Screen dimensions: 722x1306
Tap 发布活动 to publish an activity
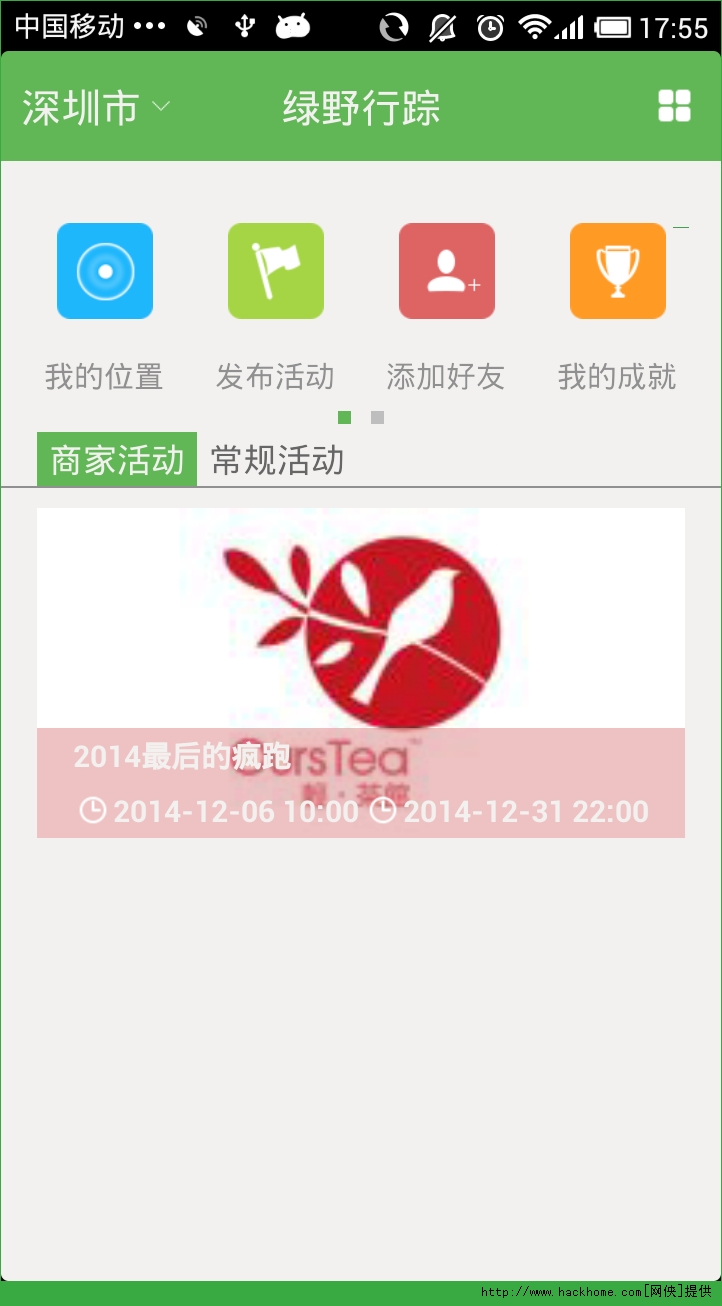[276, 271]
